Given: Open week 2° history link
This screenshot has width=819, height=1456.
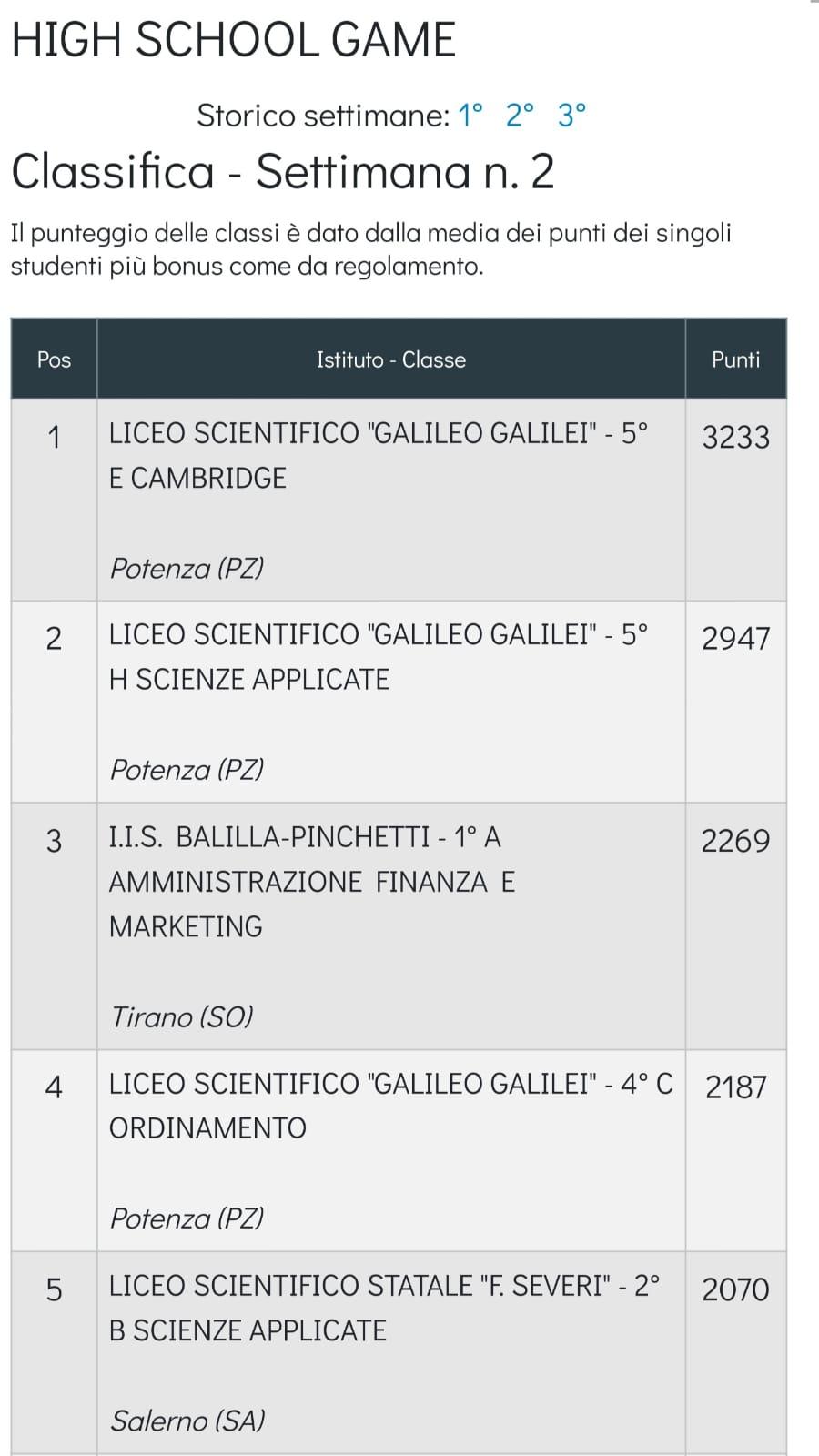Looking at the screenshot, I should (x=521, y=116).
